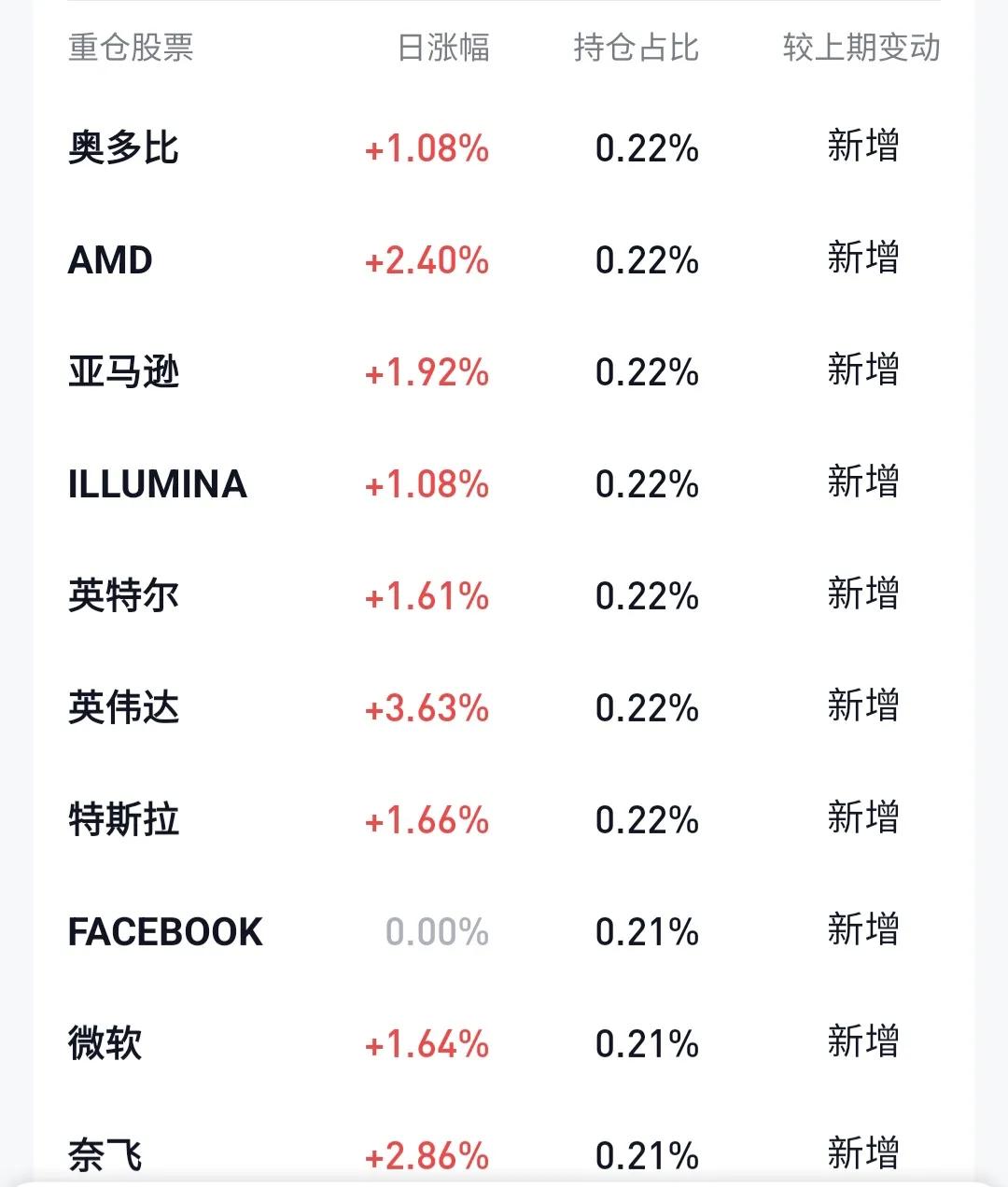This screenshot has width=1008, height=1187.
Task: Click the 较上期变动 column header
Action: (x=861, y=49)
